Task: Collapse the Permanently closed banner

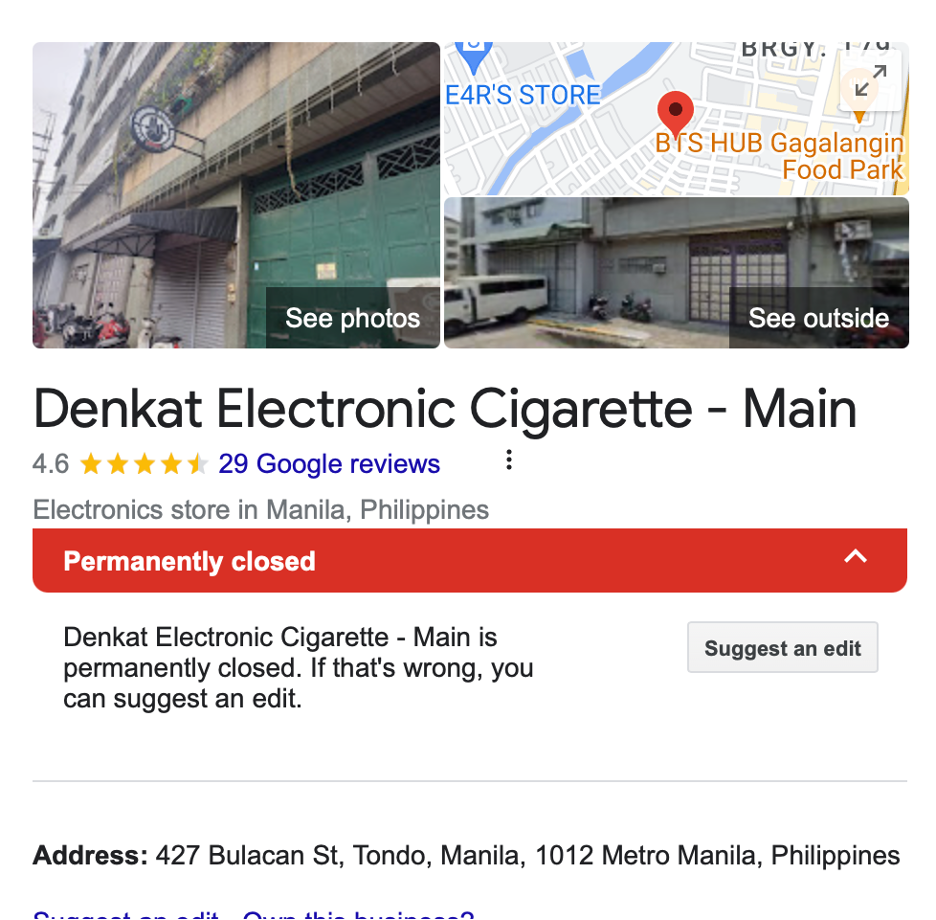Action: pyautogui.click(x=855, y=557)
